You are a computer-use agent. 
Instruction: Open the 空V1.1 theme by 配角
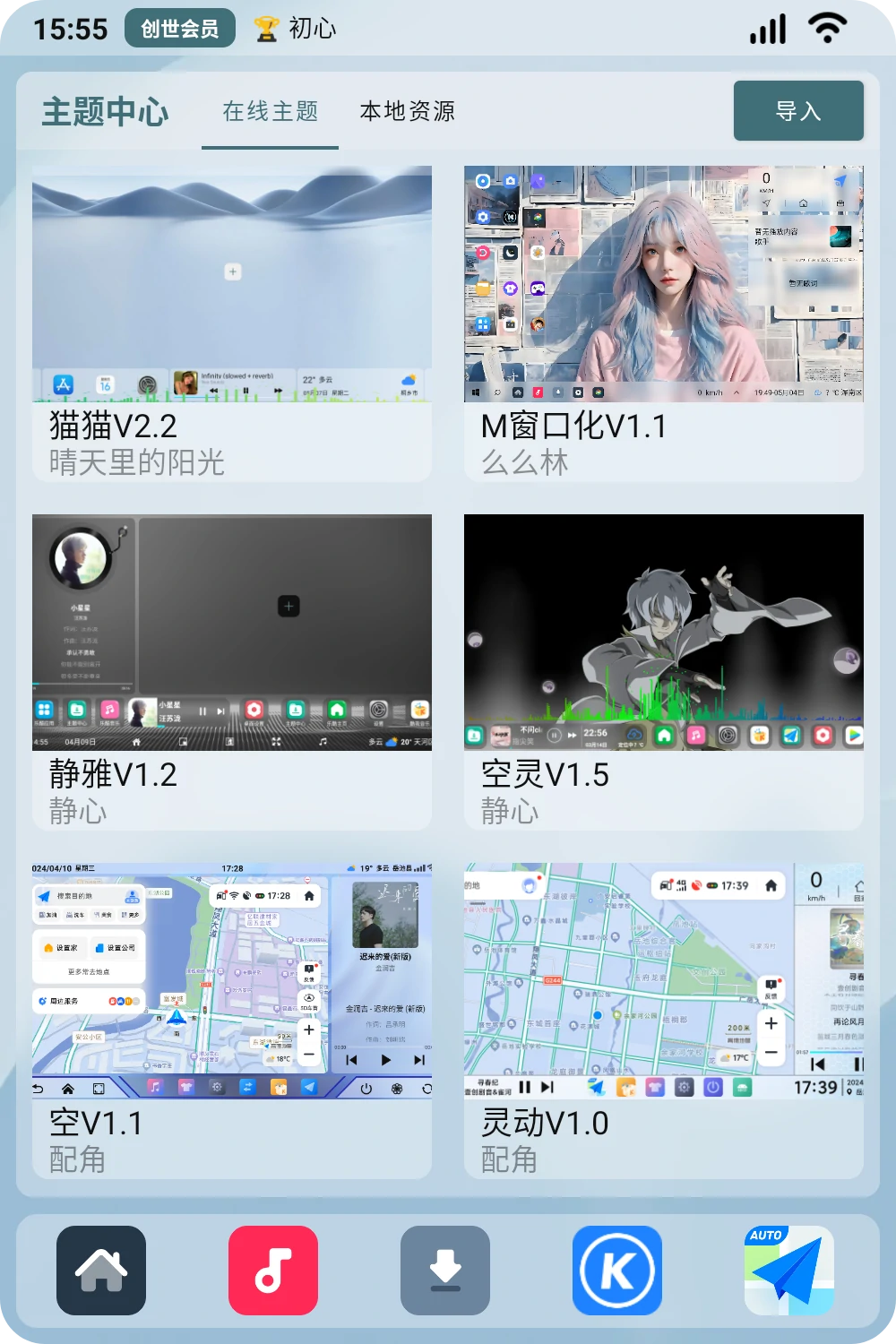[x=232, y=1020]
